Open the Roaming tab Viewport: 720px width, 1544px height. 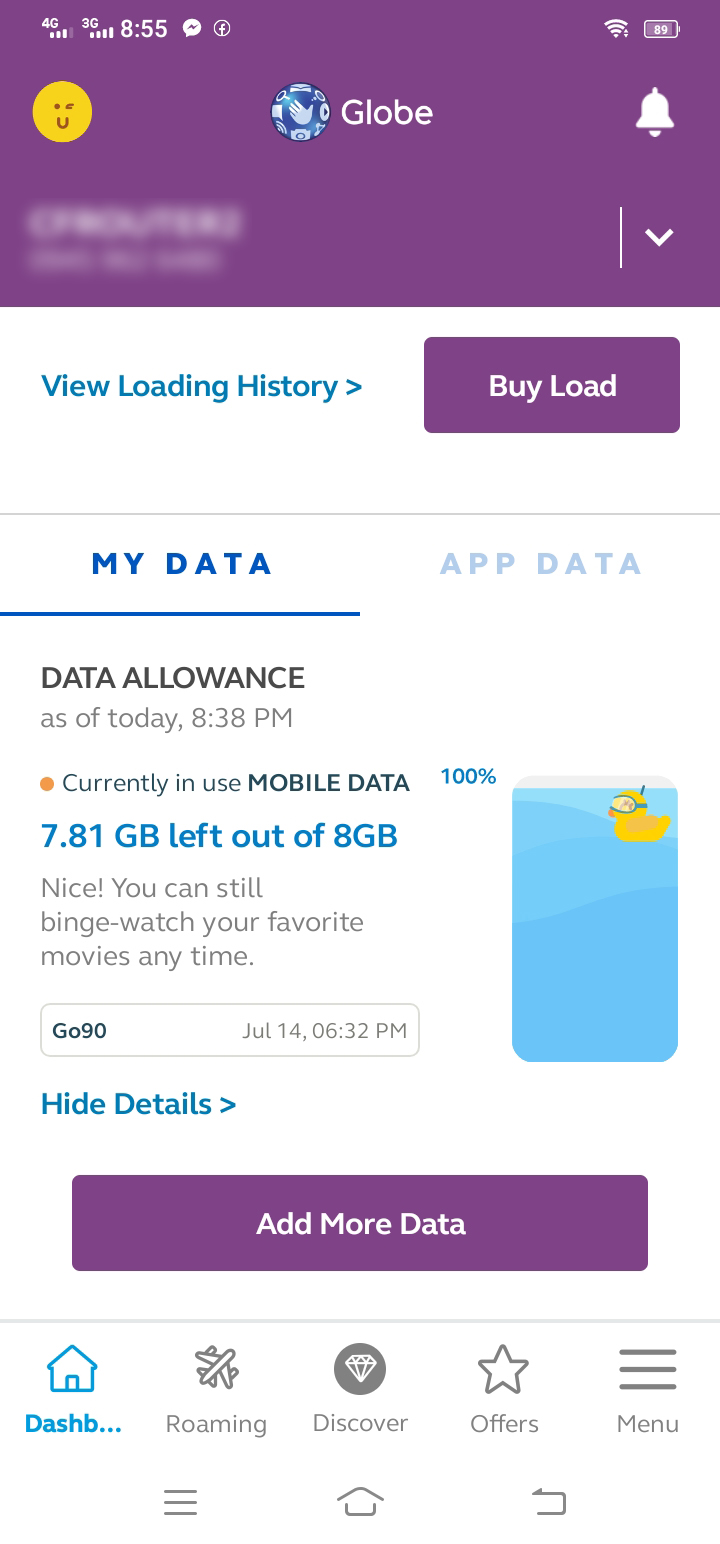tap(216, 1390)
